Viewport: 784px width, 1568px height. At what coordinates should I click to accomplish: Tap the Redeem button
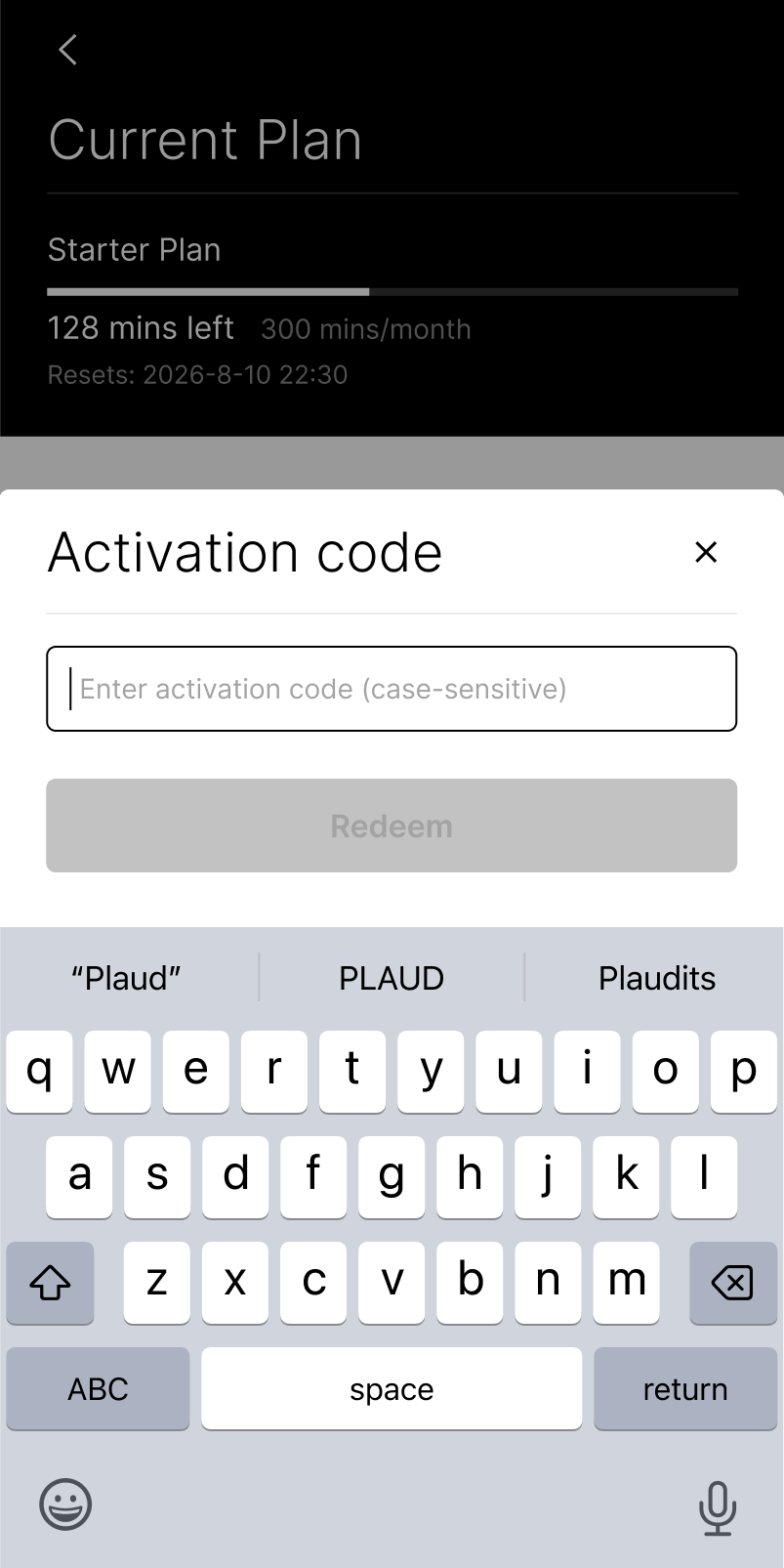[392, 826]
